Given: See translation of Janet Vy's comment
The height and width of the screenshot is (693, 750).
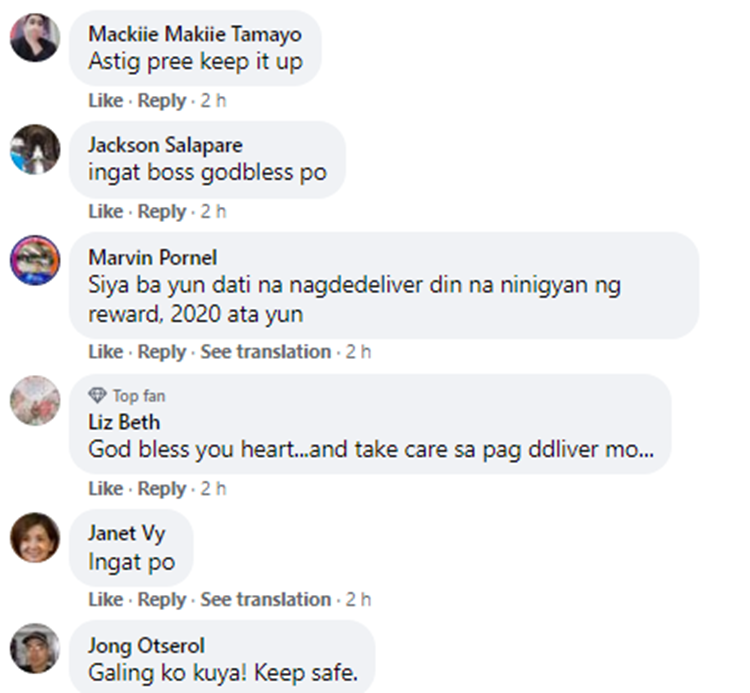Looking at the screenshot, I should (265, 600).
